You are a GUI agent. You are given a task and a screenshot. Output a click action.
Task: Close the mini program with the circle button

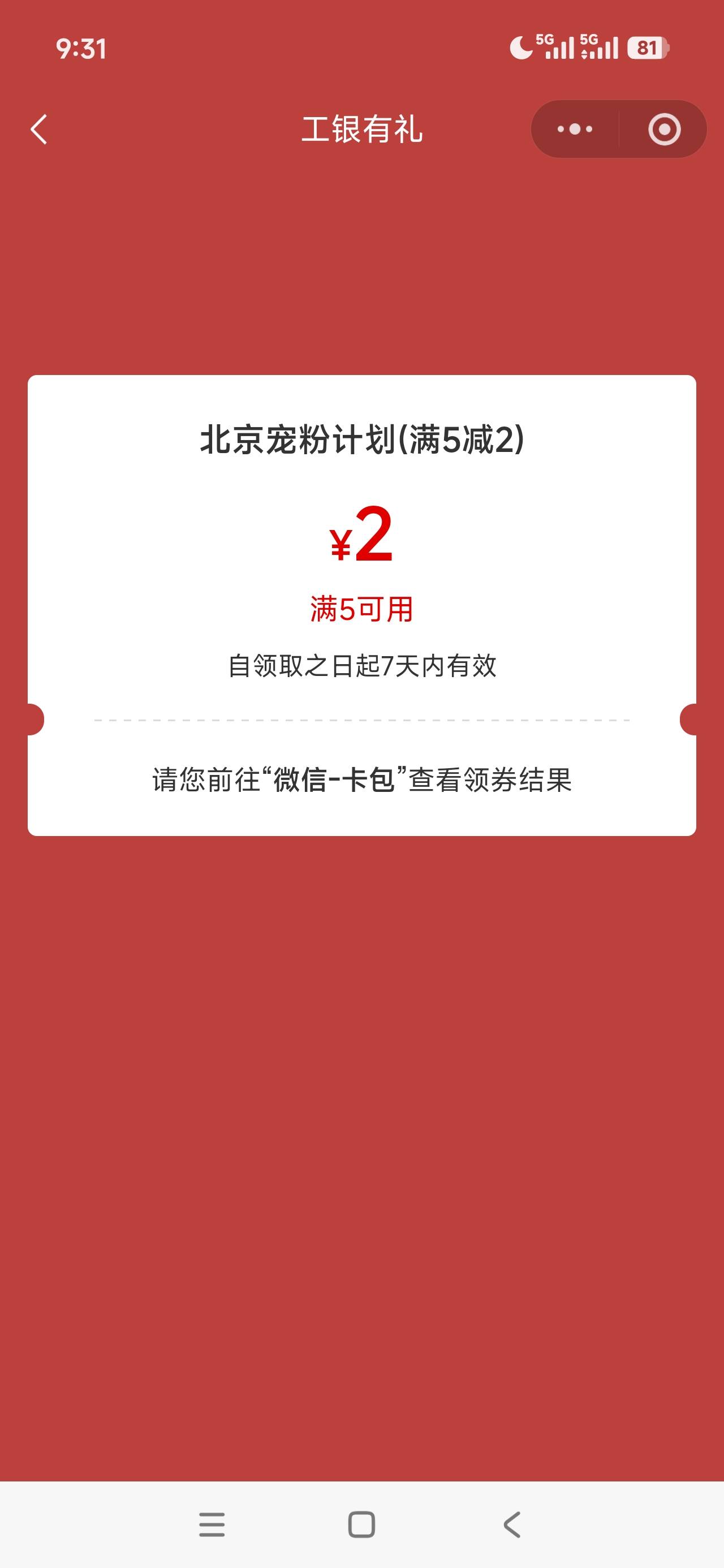click(x=663, y=129)
